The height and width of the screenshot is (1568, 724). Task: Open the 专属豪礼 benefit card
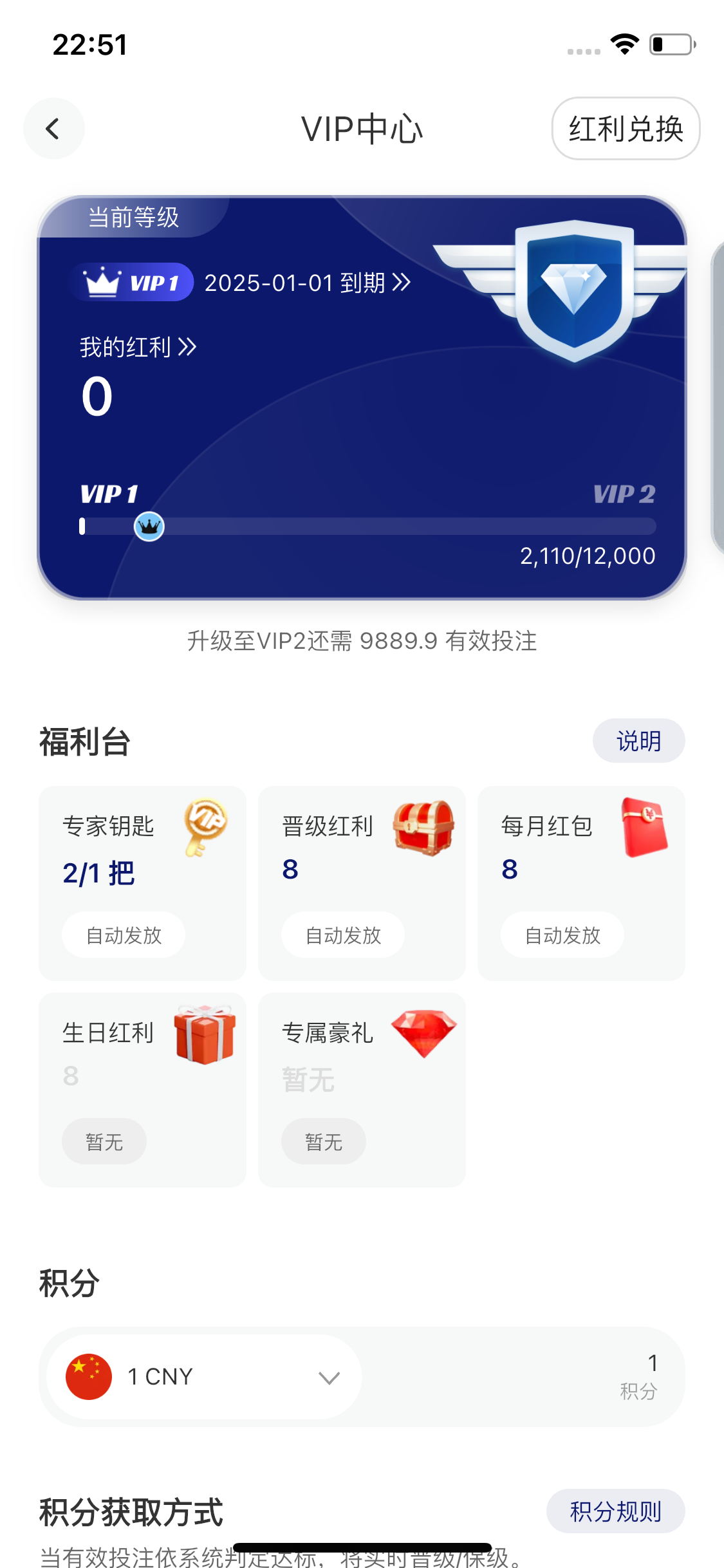(362, 1089)
